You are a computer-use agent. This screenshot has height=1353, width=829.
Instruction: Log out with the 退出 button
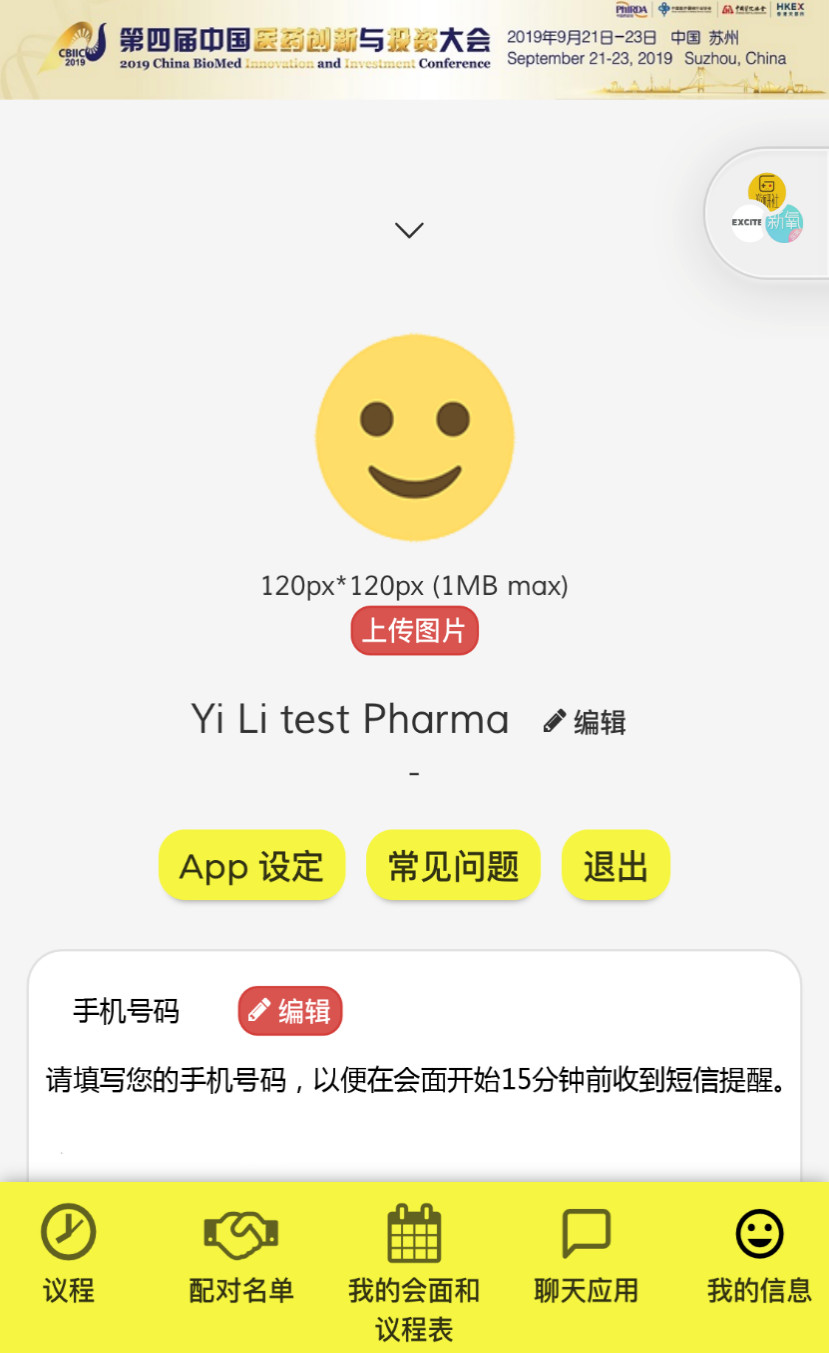coord(615,866)
